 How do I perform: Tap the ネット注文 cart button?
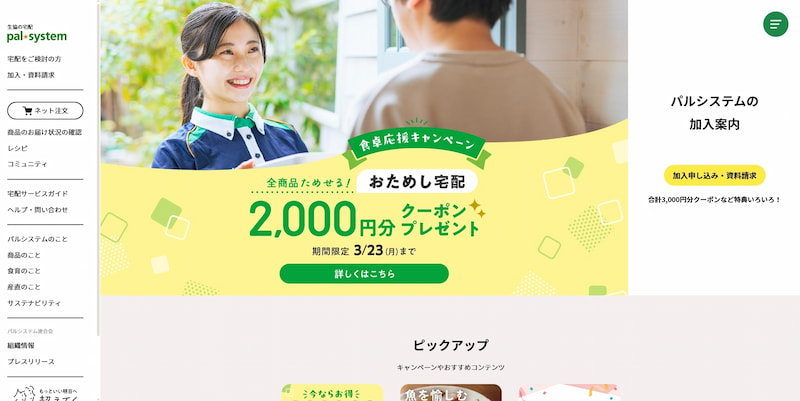[45, 111]
